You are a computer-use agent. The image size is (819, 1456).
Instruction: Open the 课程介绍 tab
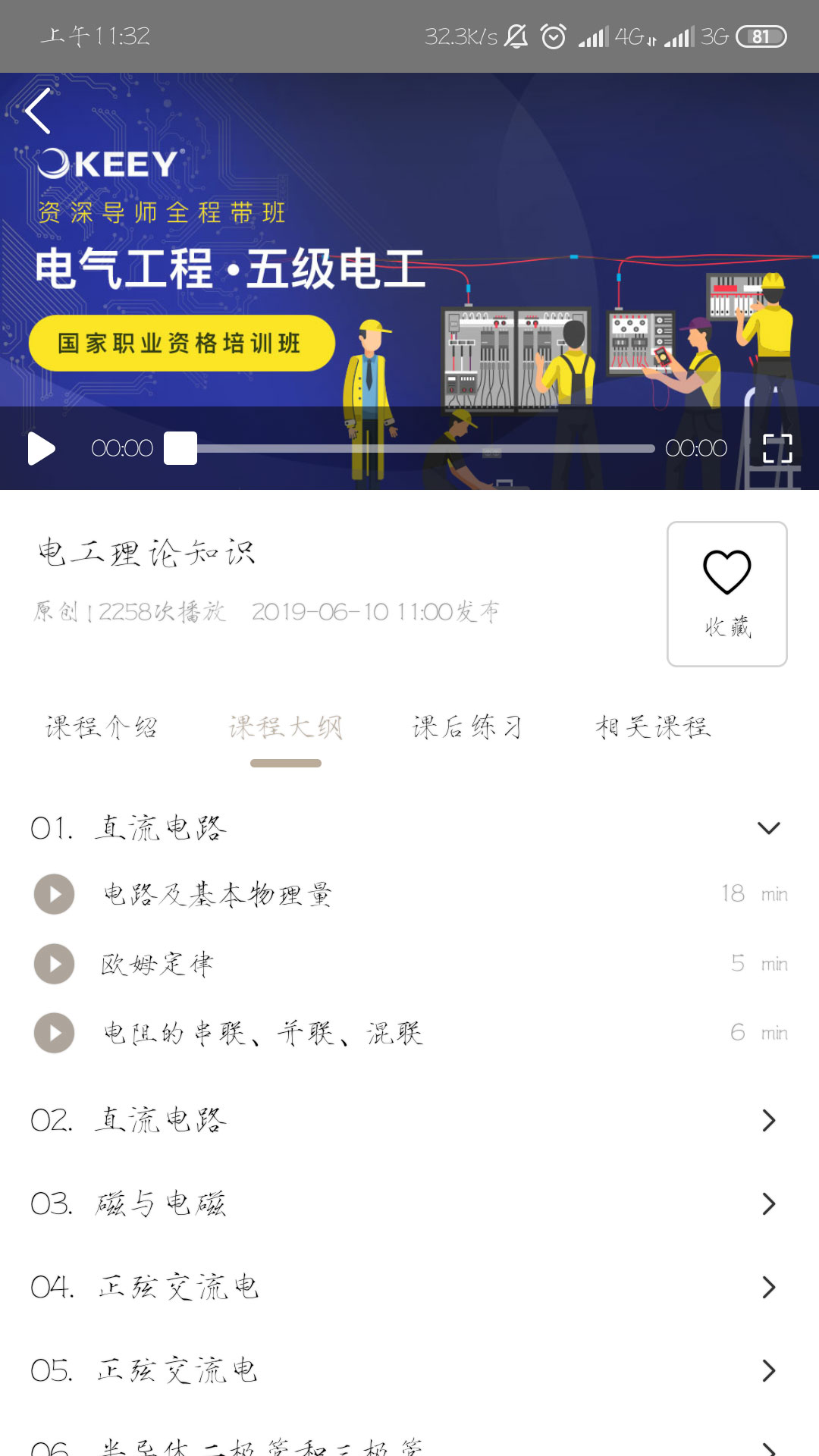point(102,726)
